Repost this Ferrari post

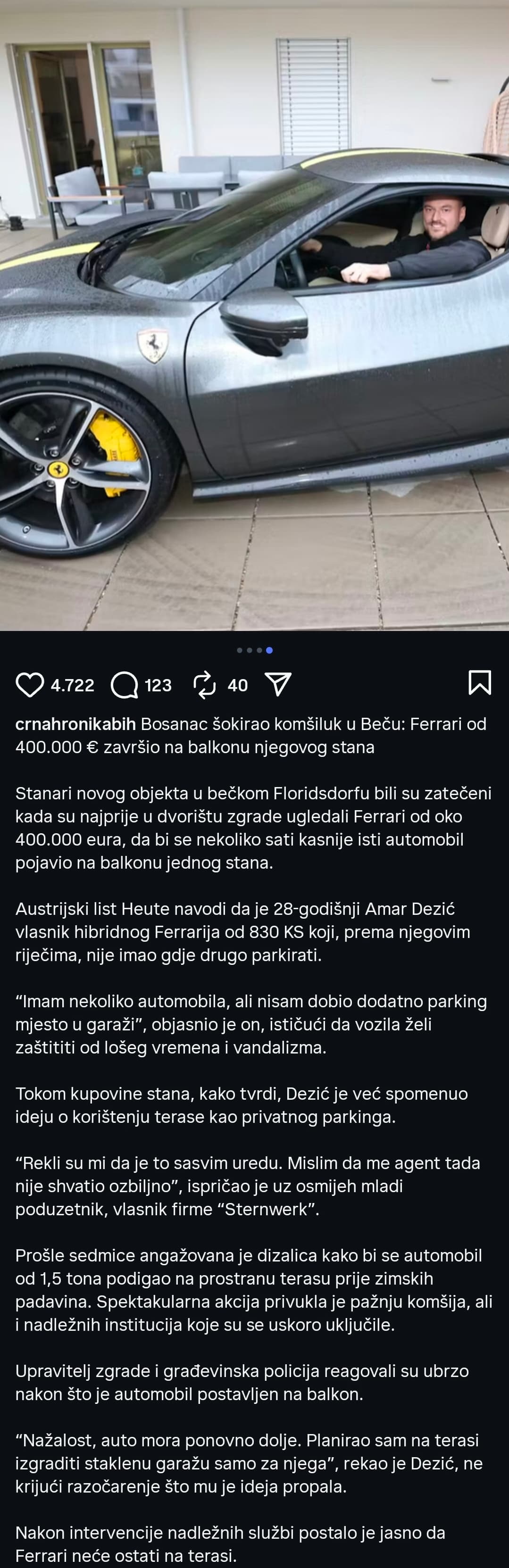pyautogui.click(x=205, y=685)
